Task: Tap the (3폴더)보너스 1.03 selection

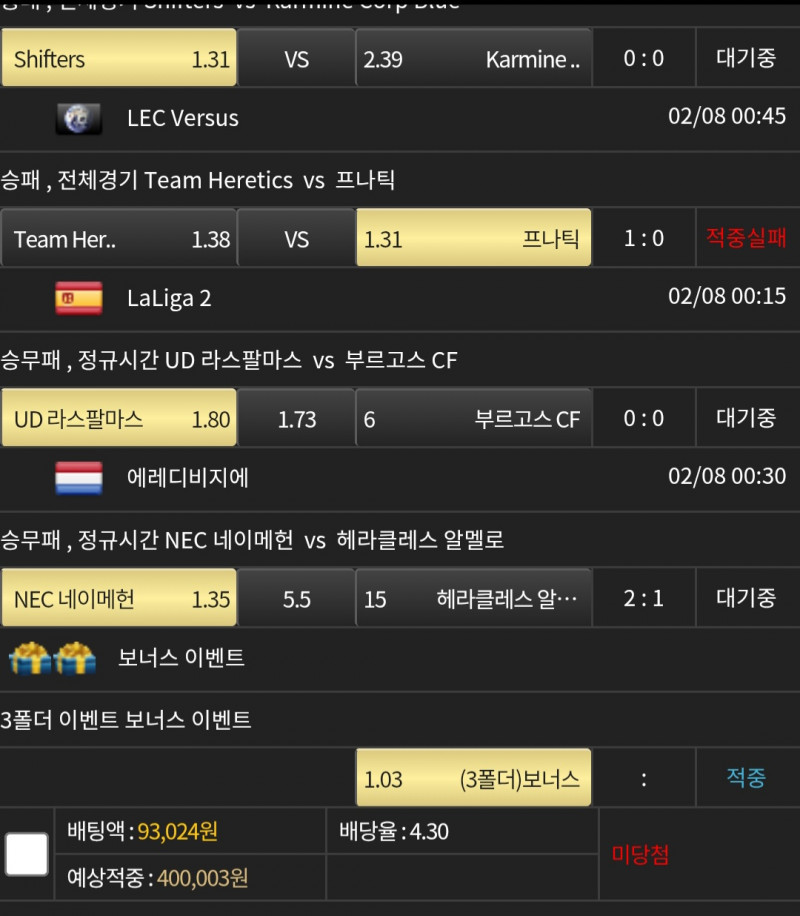Action: (x=473, y=778)
